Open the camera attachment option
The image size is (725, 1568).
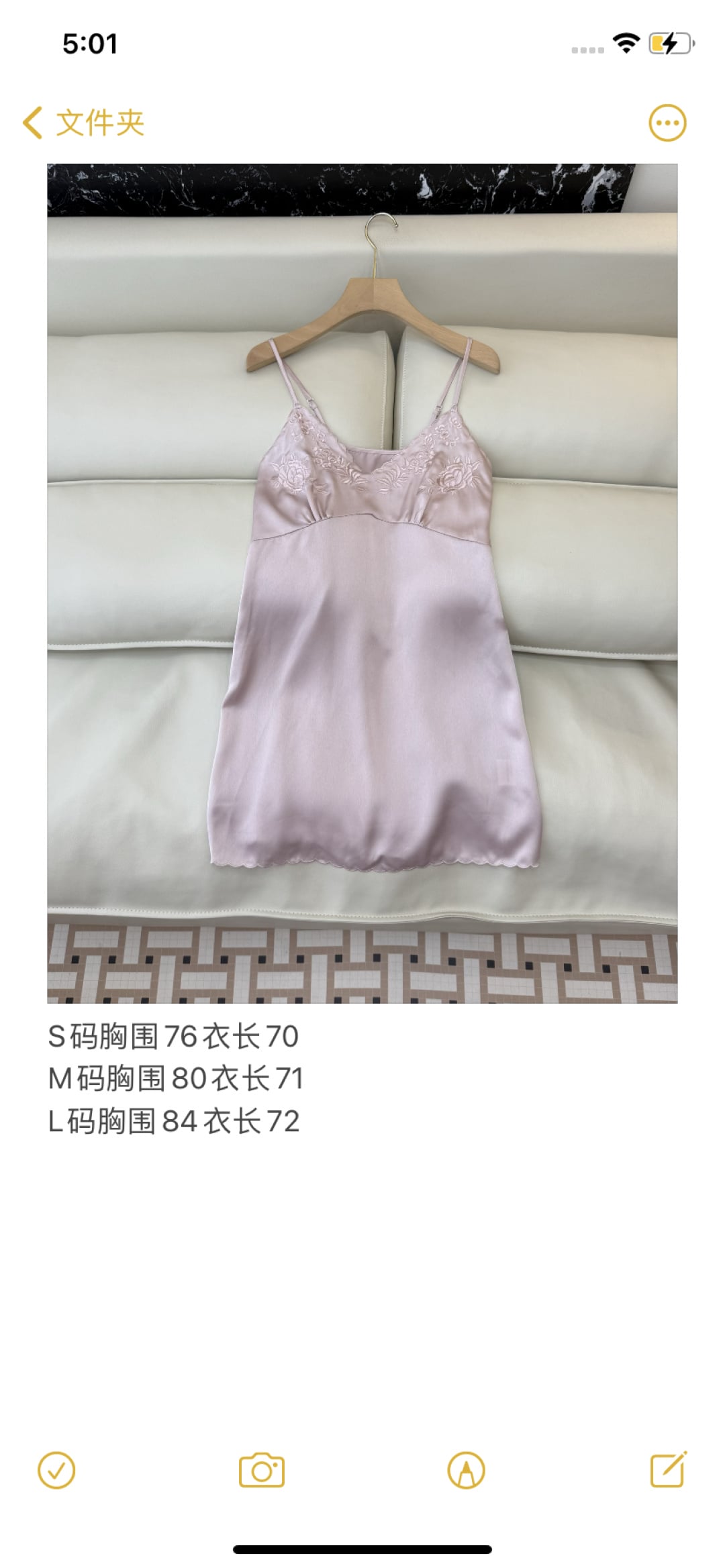pos(262,1471)
